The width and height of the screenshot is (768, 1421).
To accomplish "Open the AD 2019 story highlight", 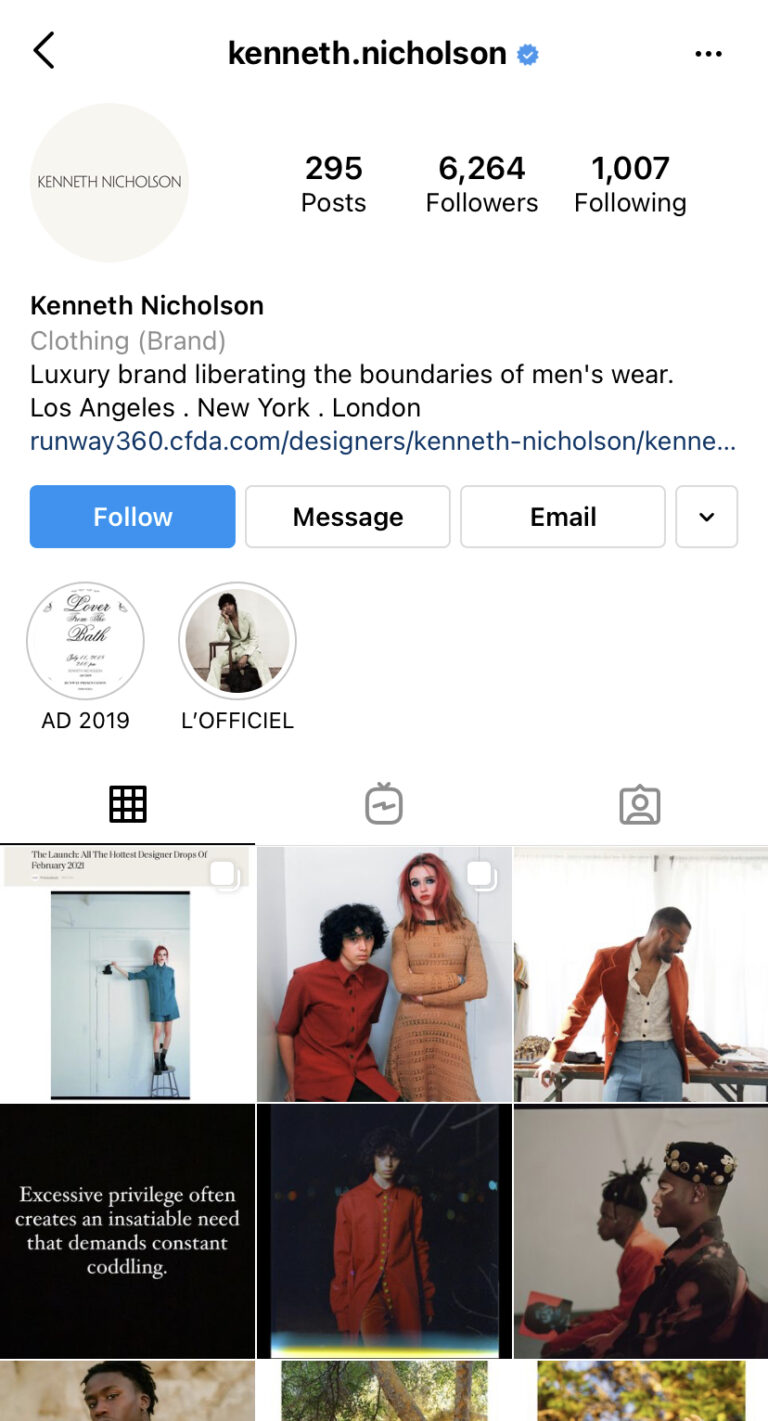I will pyautogui.click(x=85, y=641).
